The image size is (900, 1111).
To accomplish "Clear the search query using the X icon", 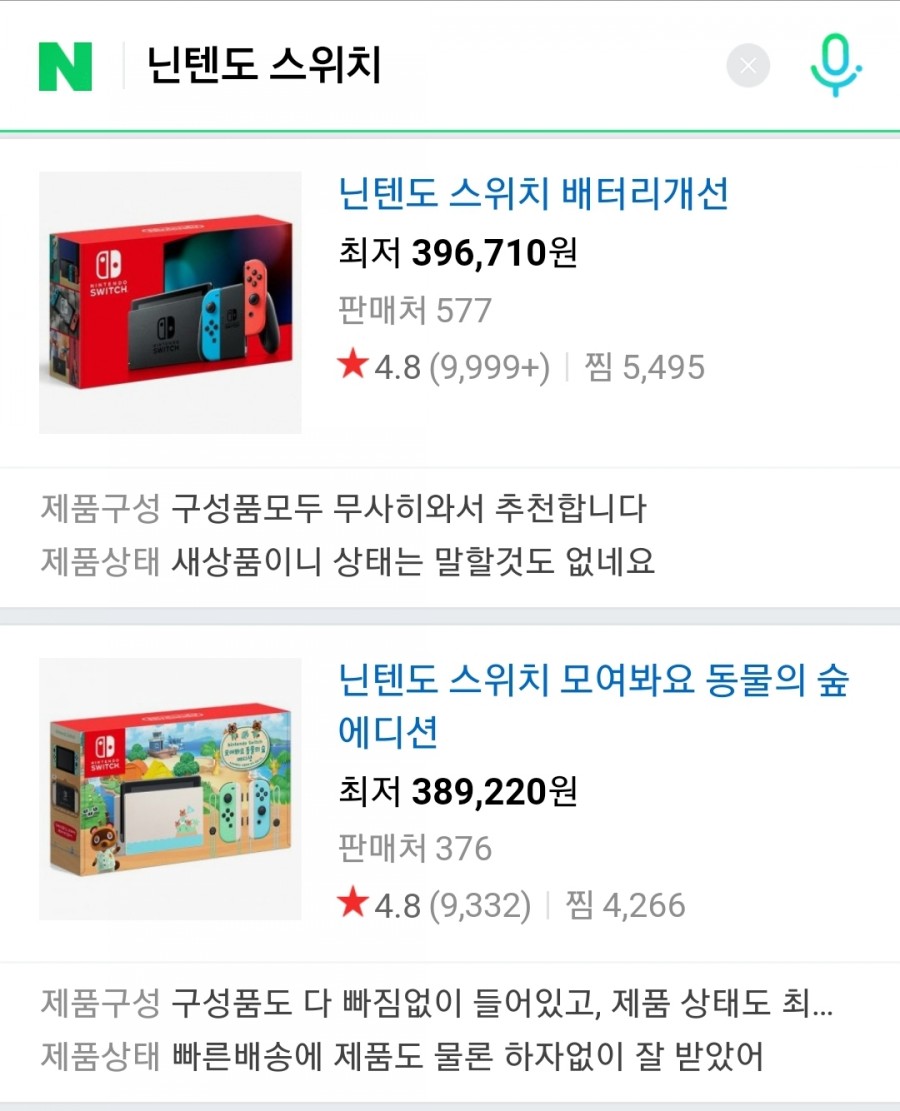I will coord(747,64).
